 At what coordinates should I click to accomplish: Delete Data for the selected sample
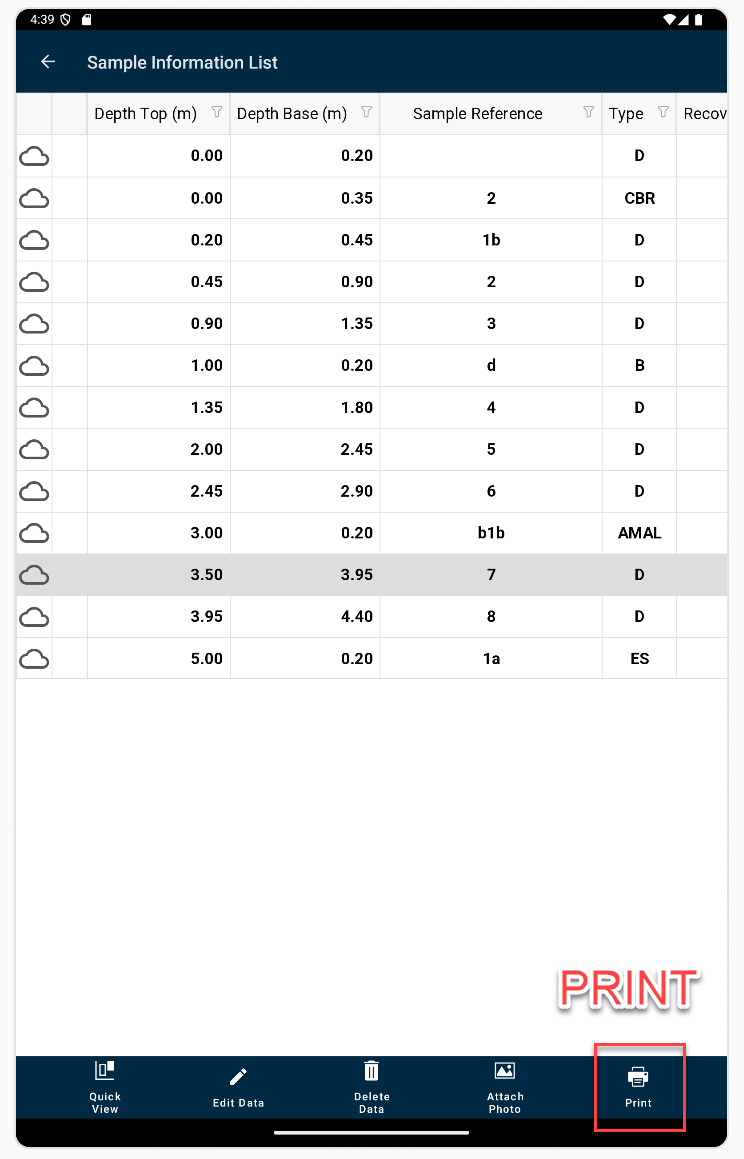[372, 1087]
